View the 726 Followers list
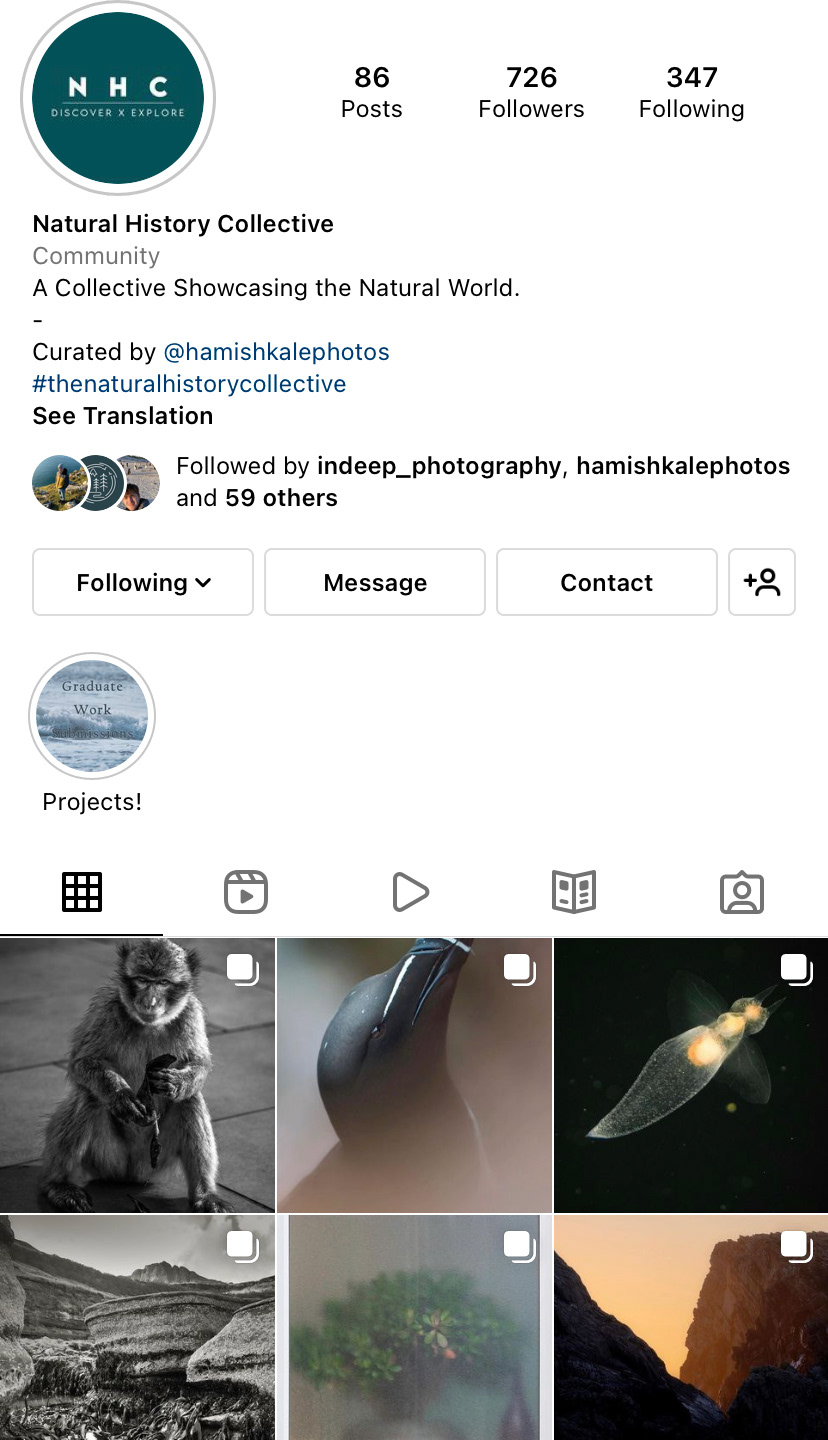The width and height of the screenshot is (828, 1440). pyautogui.click(x=531, y=92)
